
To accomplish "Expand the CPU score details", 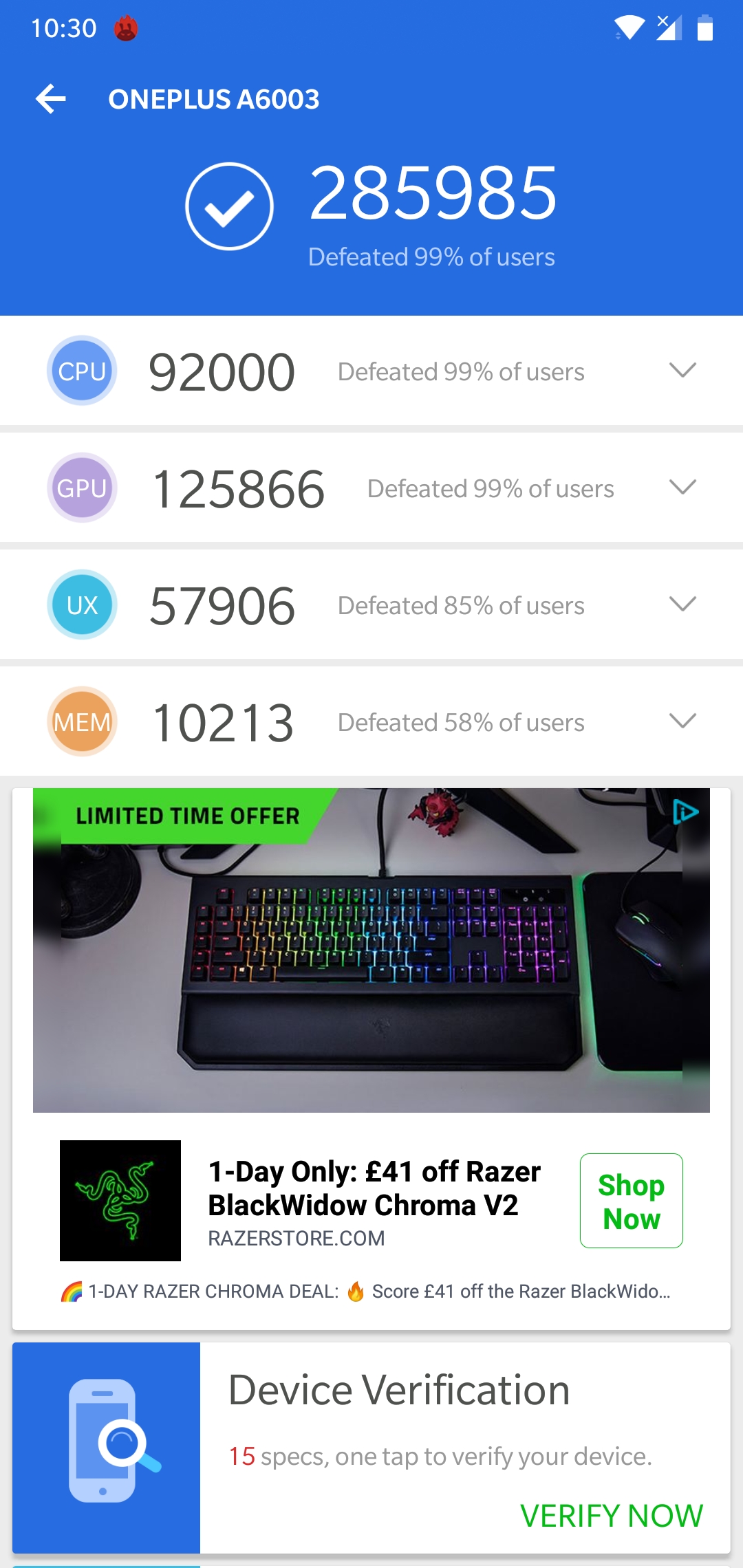I will [x=682, y=371].
